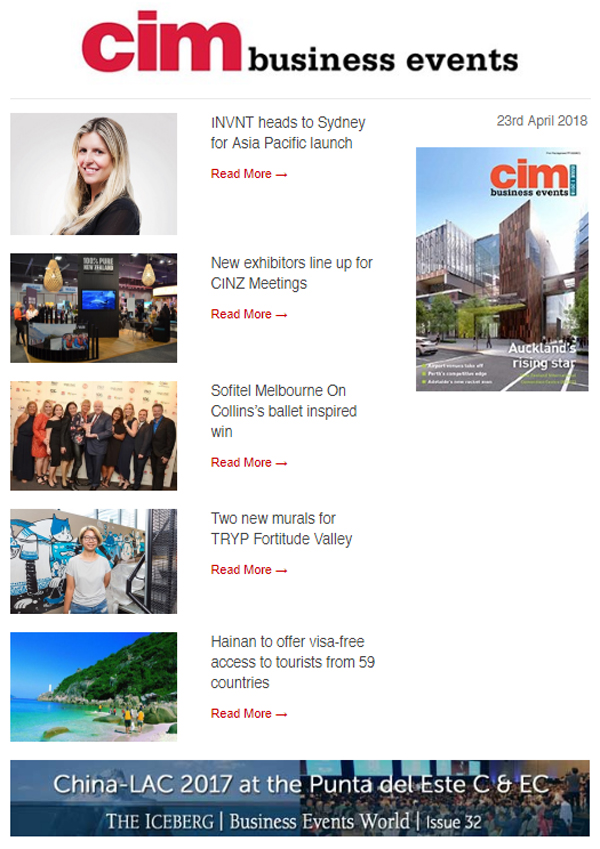Read more on Hainan visa-free access
600x849 pixels.
(248, 714)
